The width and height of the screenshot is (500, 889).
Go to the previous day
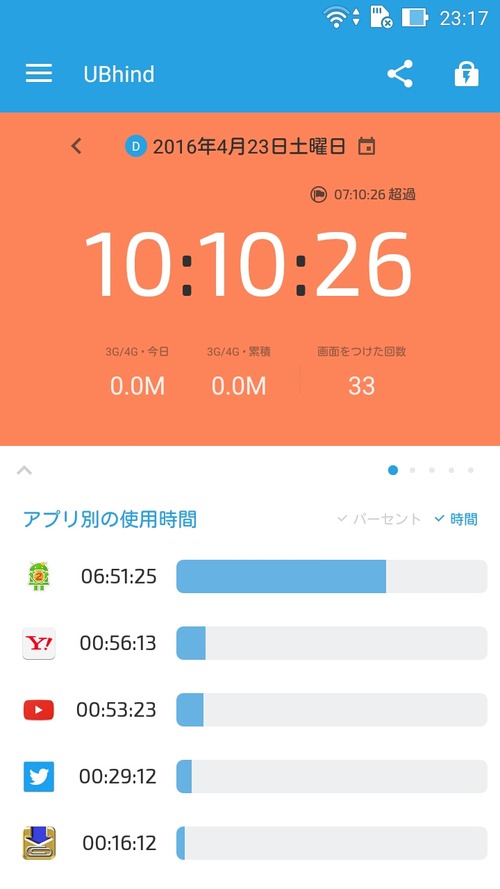pyautogui.click(x=77, y=146)
